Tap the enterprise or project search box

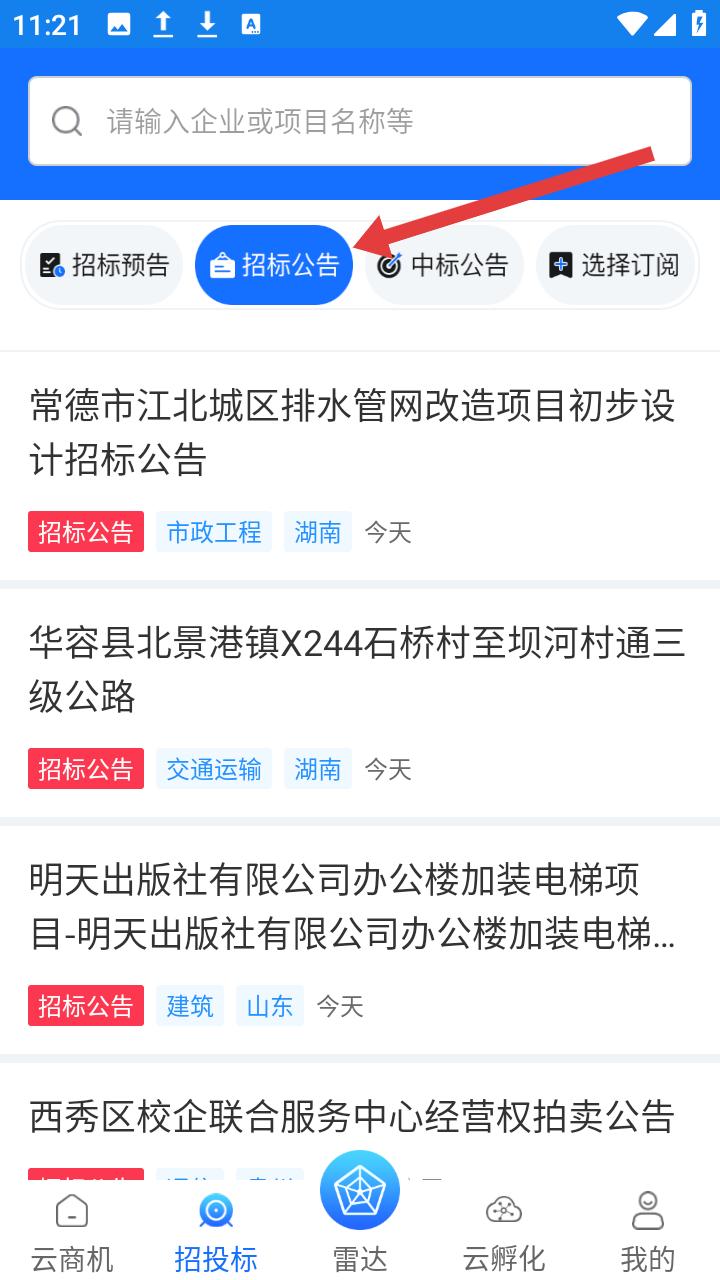tap(360, 121)
